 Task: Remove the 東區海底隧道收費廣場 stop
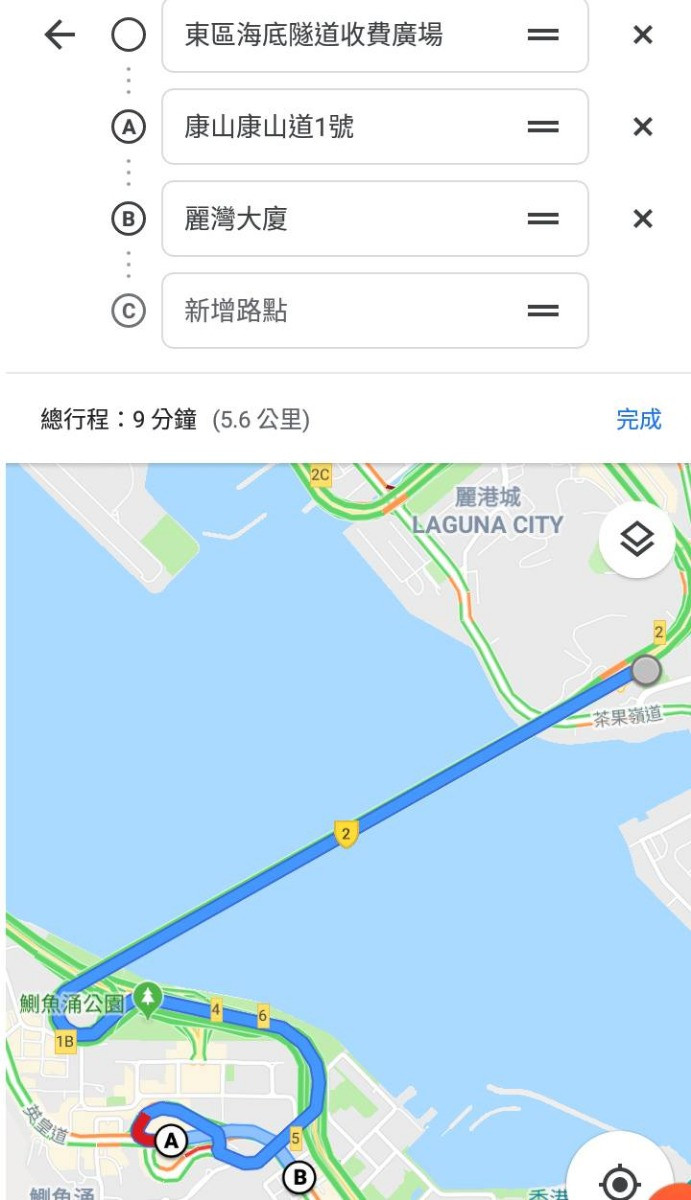(x=643, y=36)
